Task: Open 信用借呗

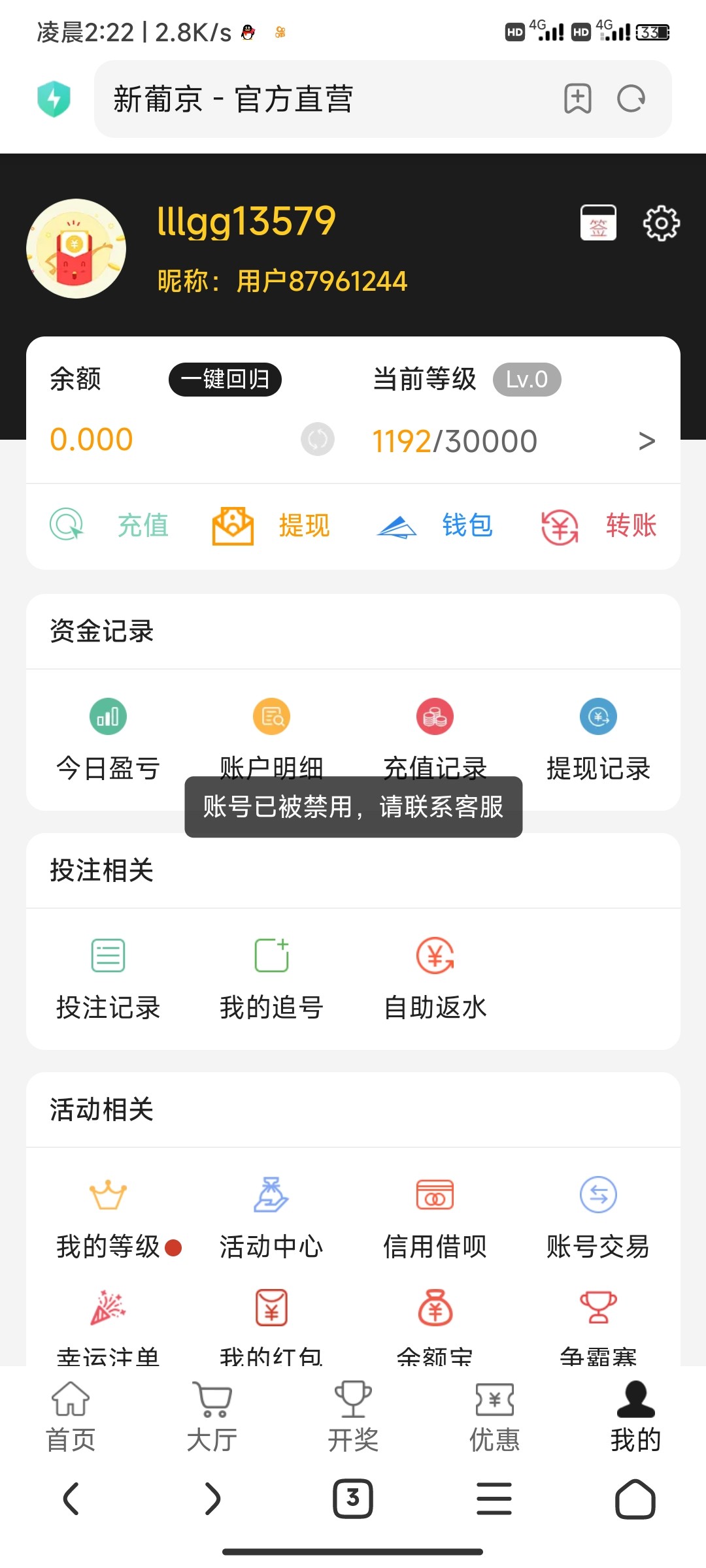Action: pos(435,1217)
